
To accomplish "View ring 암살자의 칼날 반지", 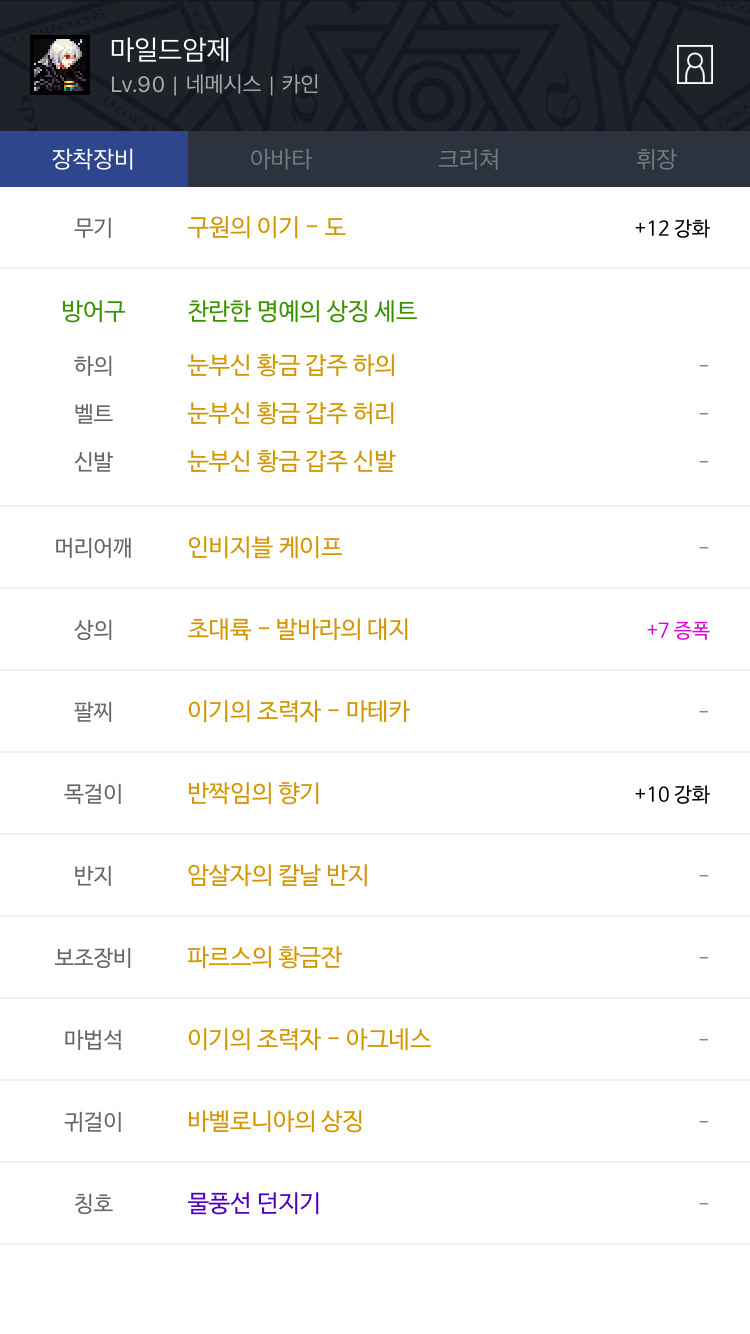I will coord(278,875).
